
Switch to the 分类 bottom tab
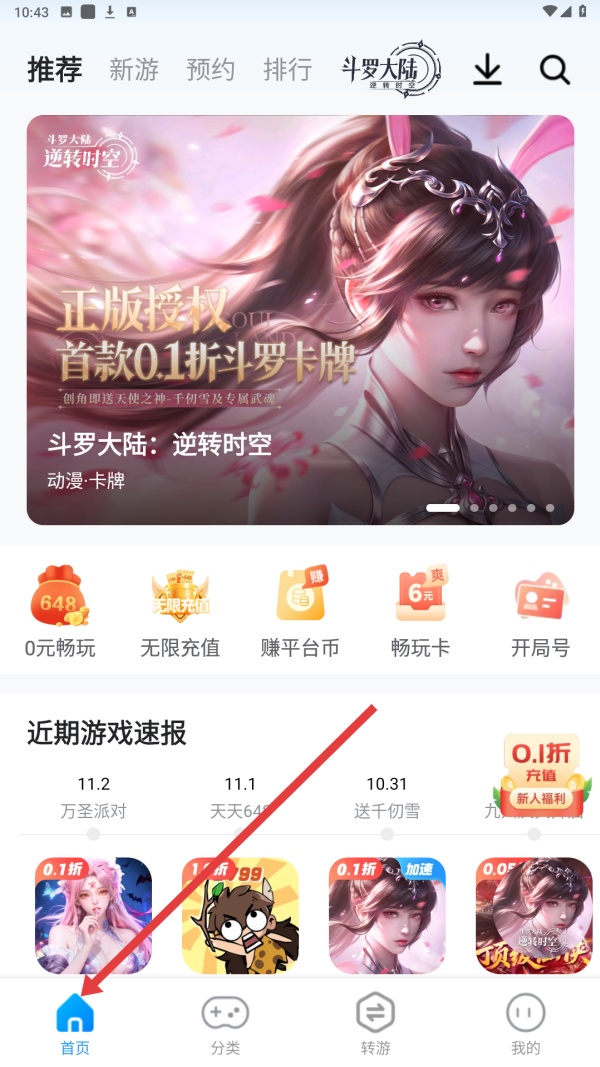tap(225, 1024)
